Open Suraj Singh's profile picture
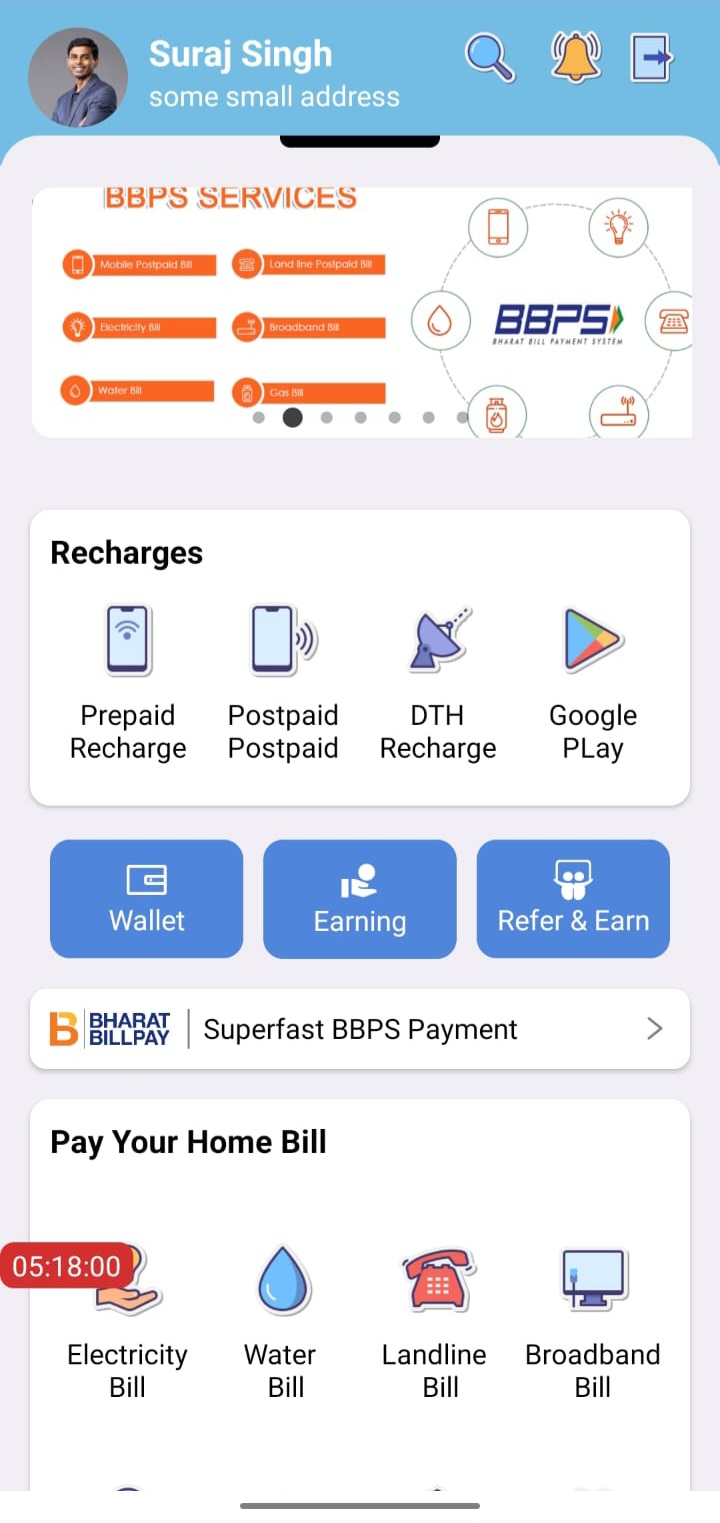720x1523 pixels. pyautogui.click(x=77, y=78)
